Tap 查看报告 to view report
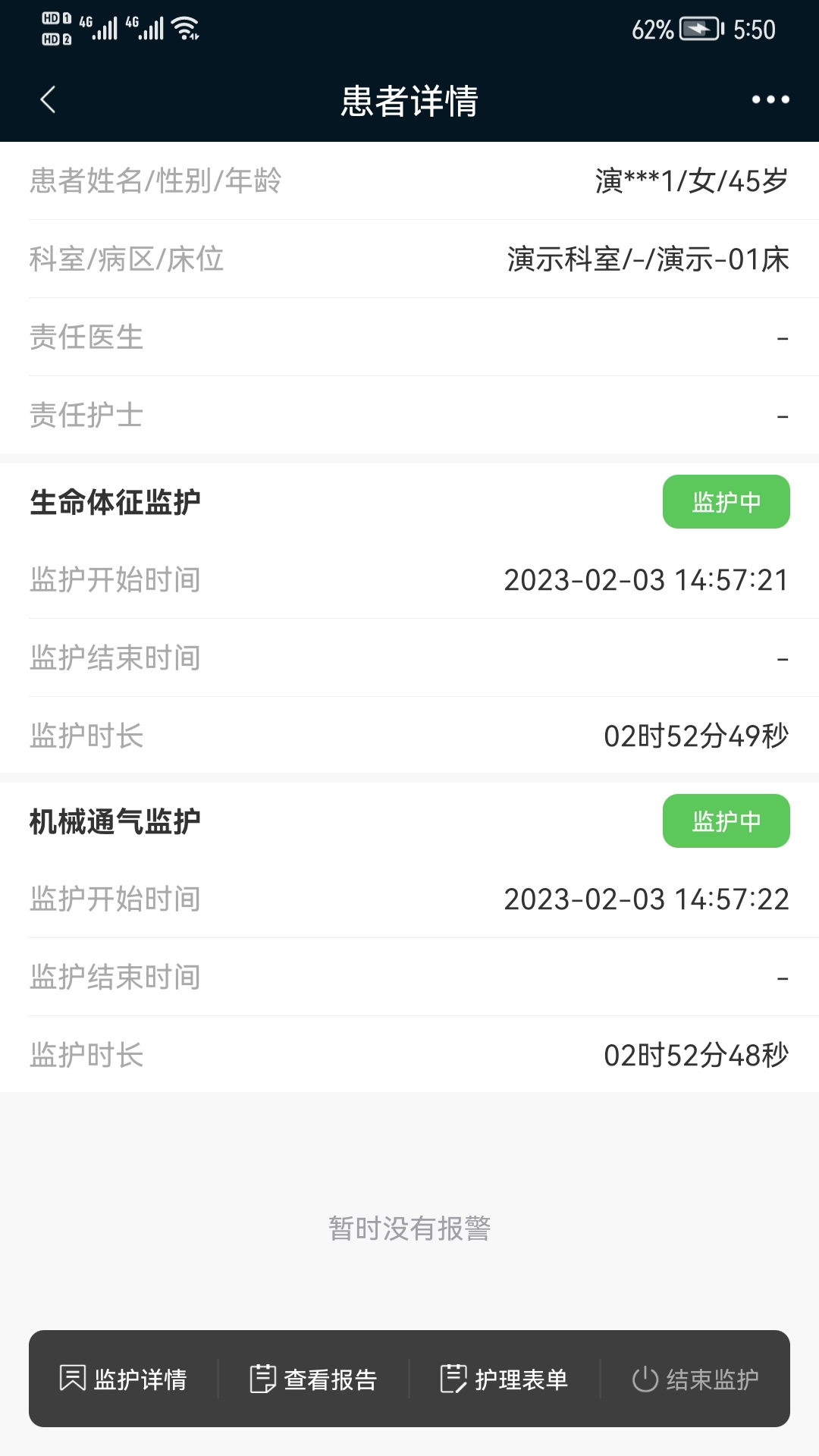This screenshot has width=819, height=1456. pyautogui.click(x=313, y=1379)
